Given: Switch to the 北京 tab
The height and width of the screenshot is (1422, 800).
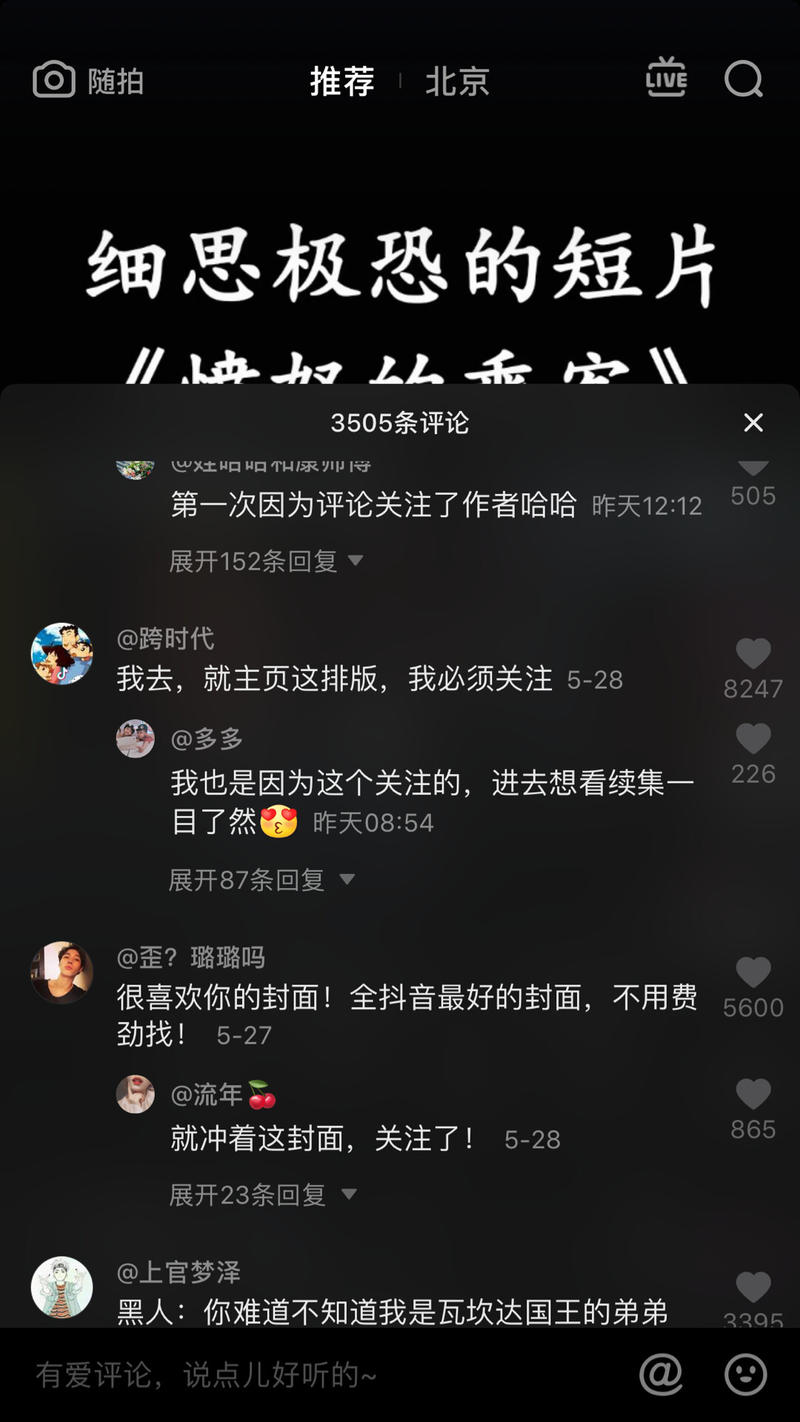Looking at the screenshot, I should pyautogui.click(x=457, y=84).
